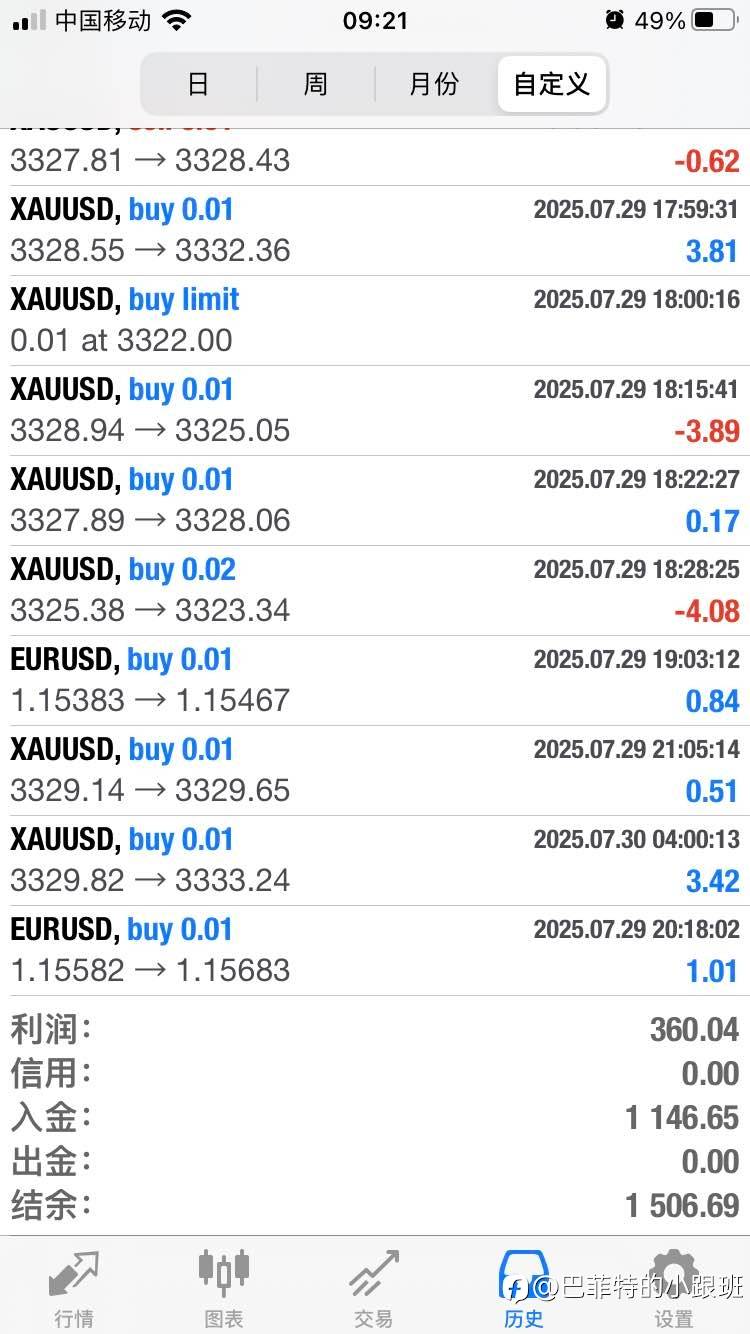Viewport: 750px width, 1334px height.
Task: Open the XAUUSD buy 0.02 trade
Action: 375,591
